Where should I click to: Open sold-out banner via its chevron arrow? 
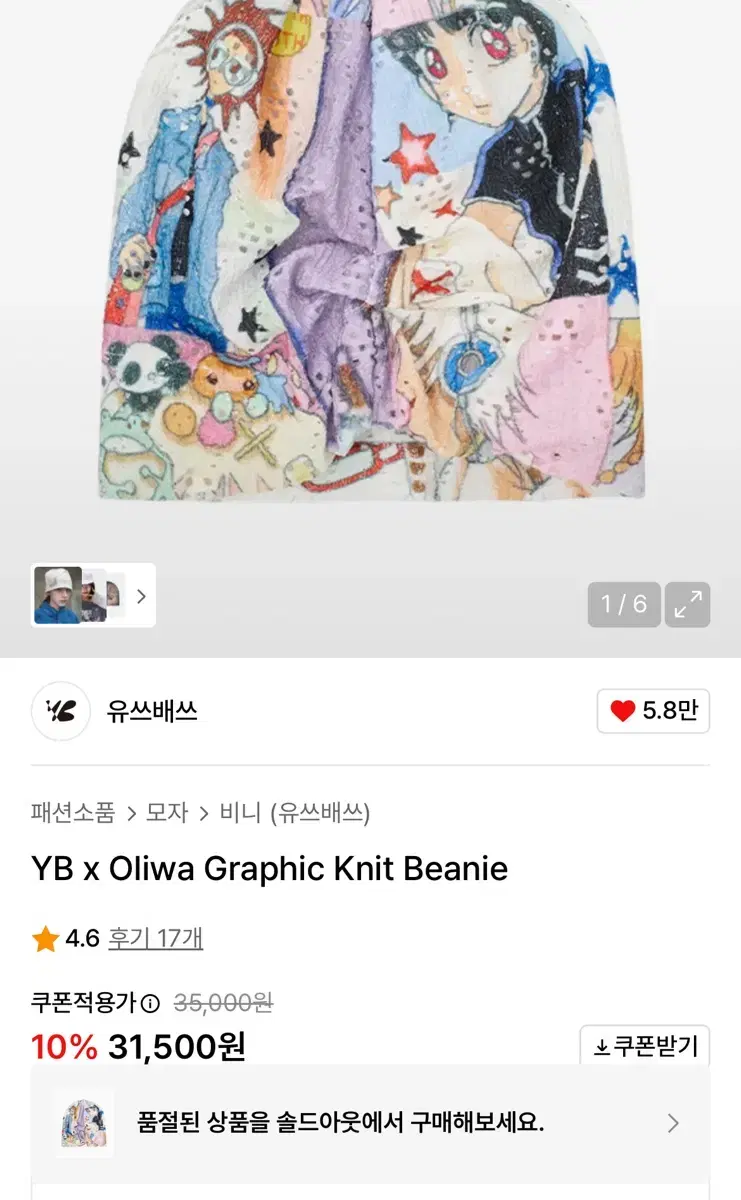point(673,1122)
